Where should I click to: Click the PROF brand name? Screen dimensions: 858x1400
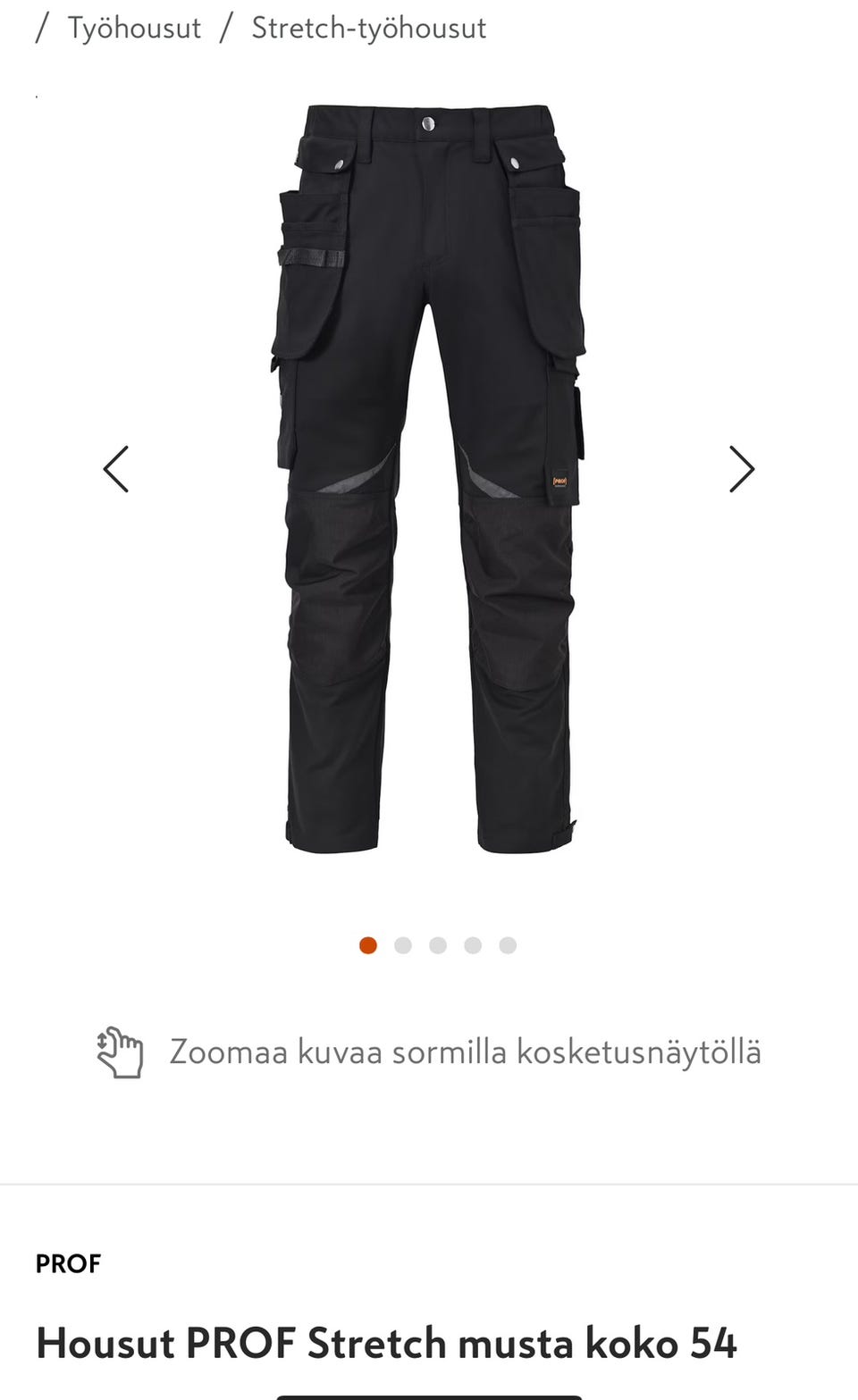pyautogui.click(x=67, y=1263)
